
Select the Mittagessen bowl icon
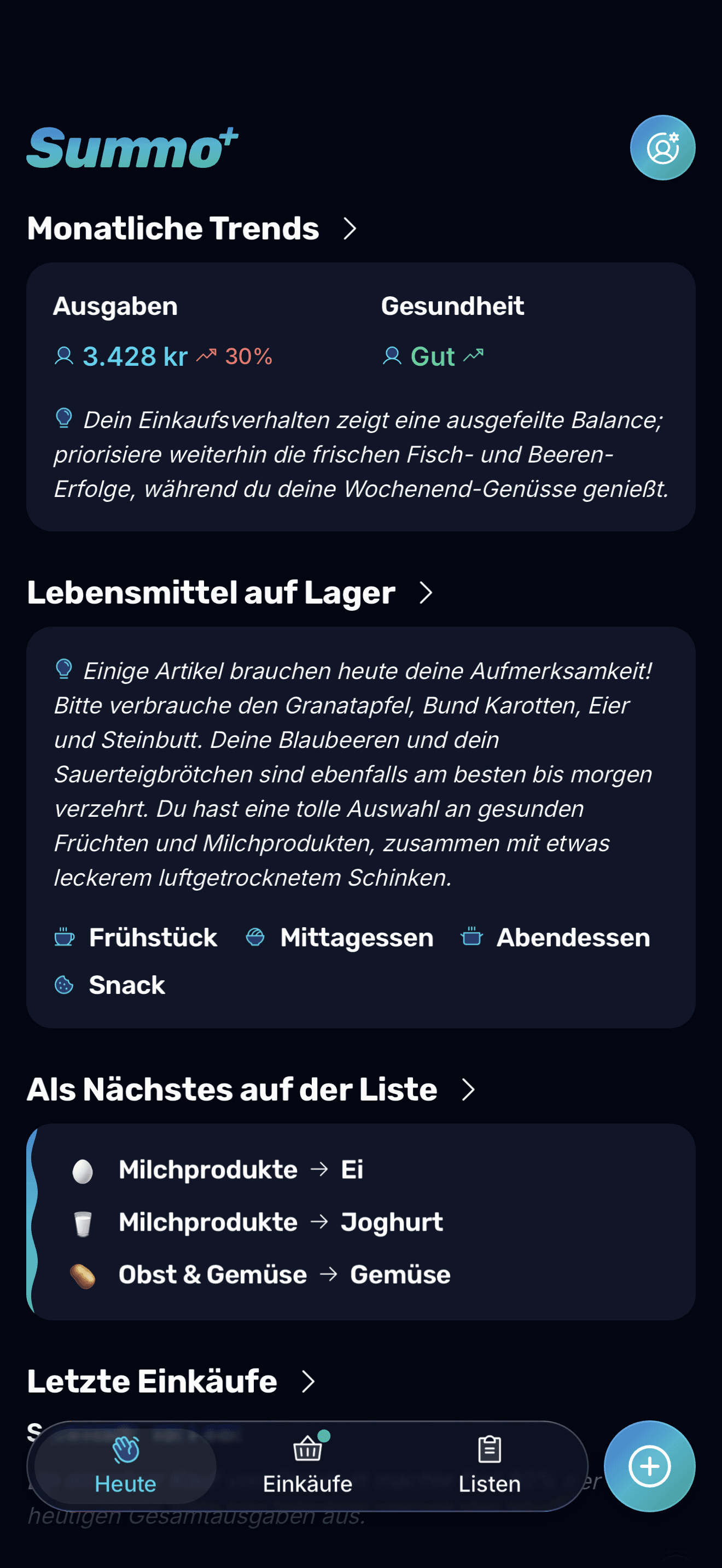[255, 938]
